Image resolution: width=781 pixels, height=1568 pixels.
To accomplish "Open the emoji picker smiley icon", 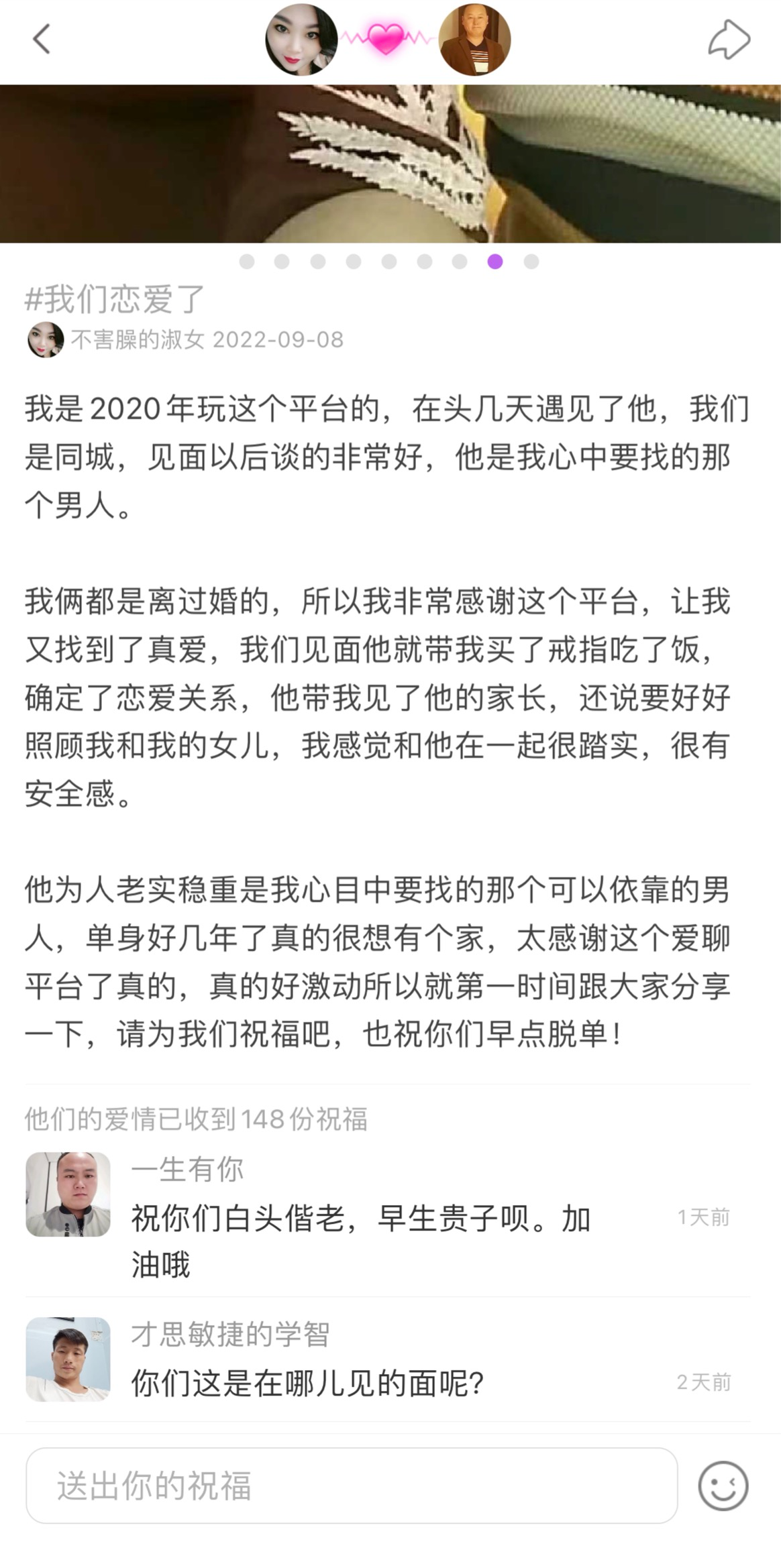I will pyautogui.click(x=723, y=1486).
